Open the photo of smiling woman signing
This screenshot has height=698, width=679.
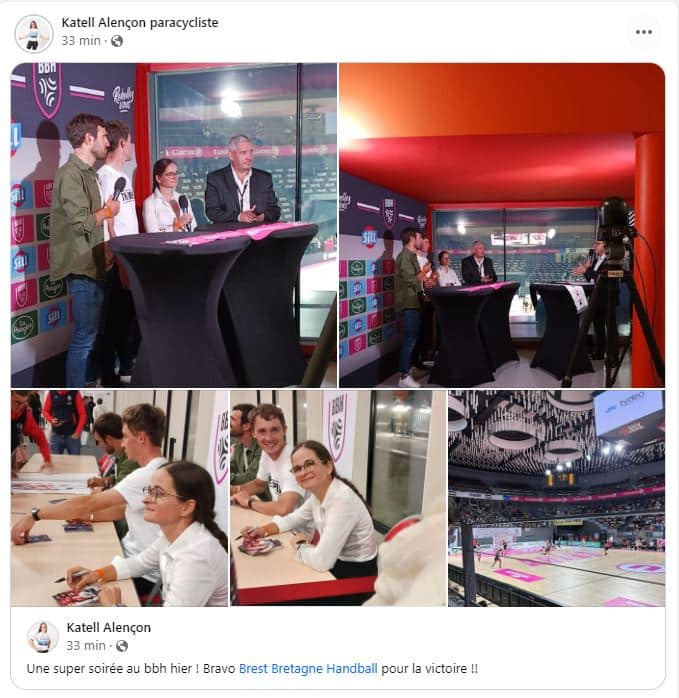[x=338, y=497]
